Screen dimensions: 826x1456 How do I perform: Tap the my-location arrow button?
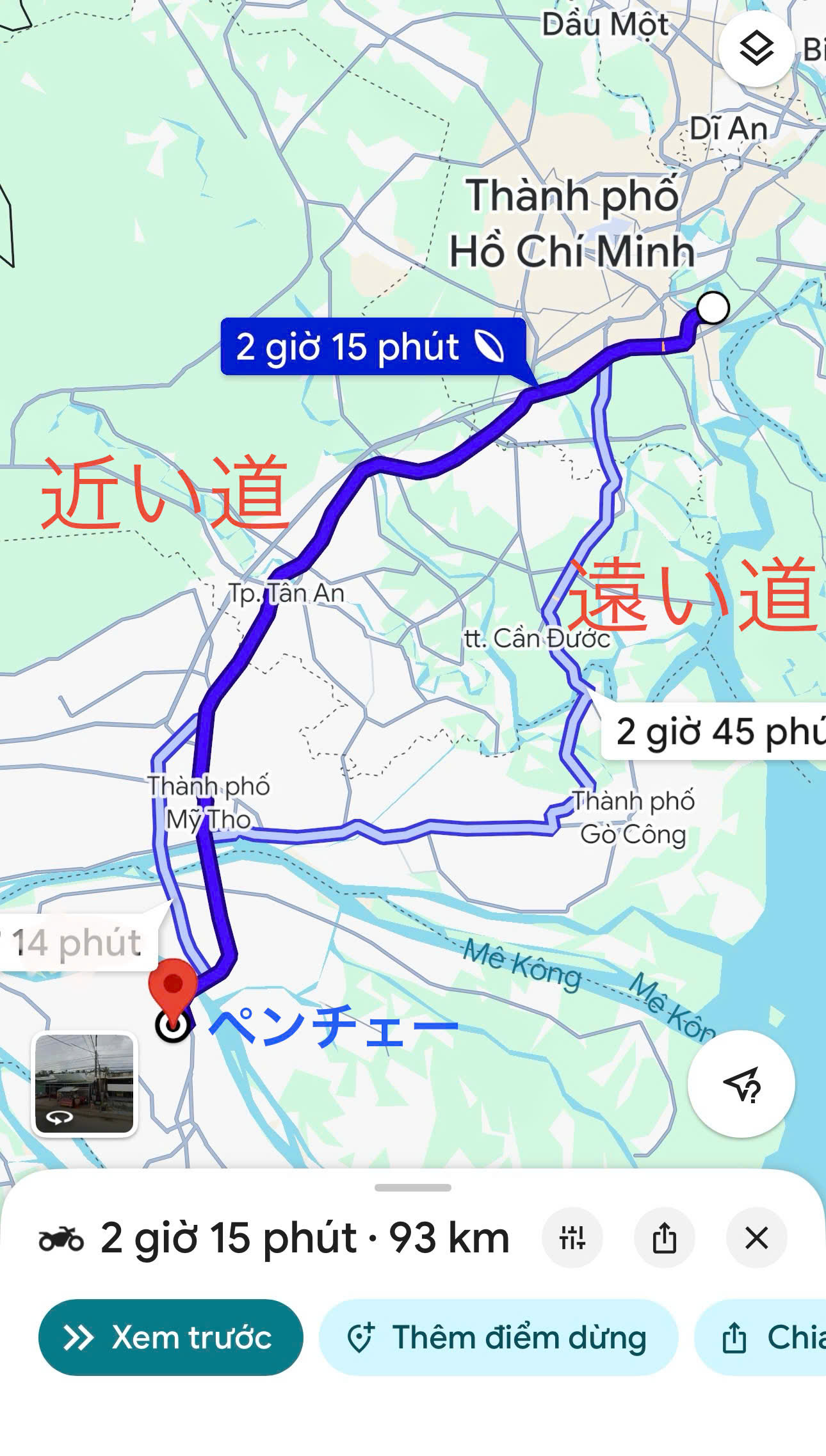coord(741,1084)
